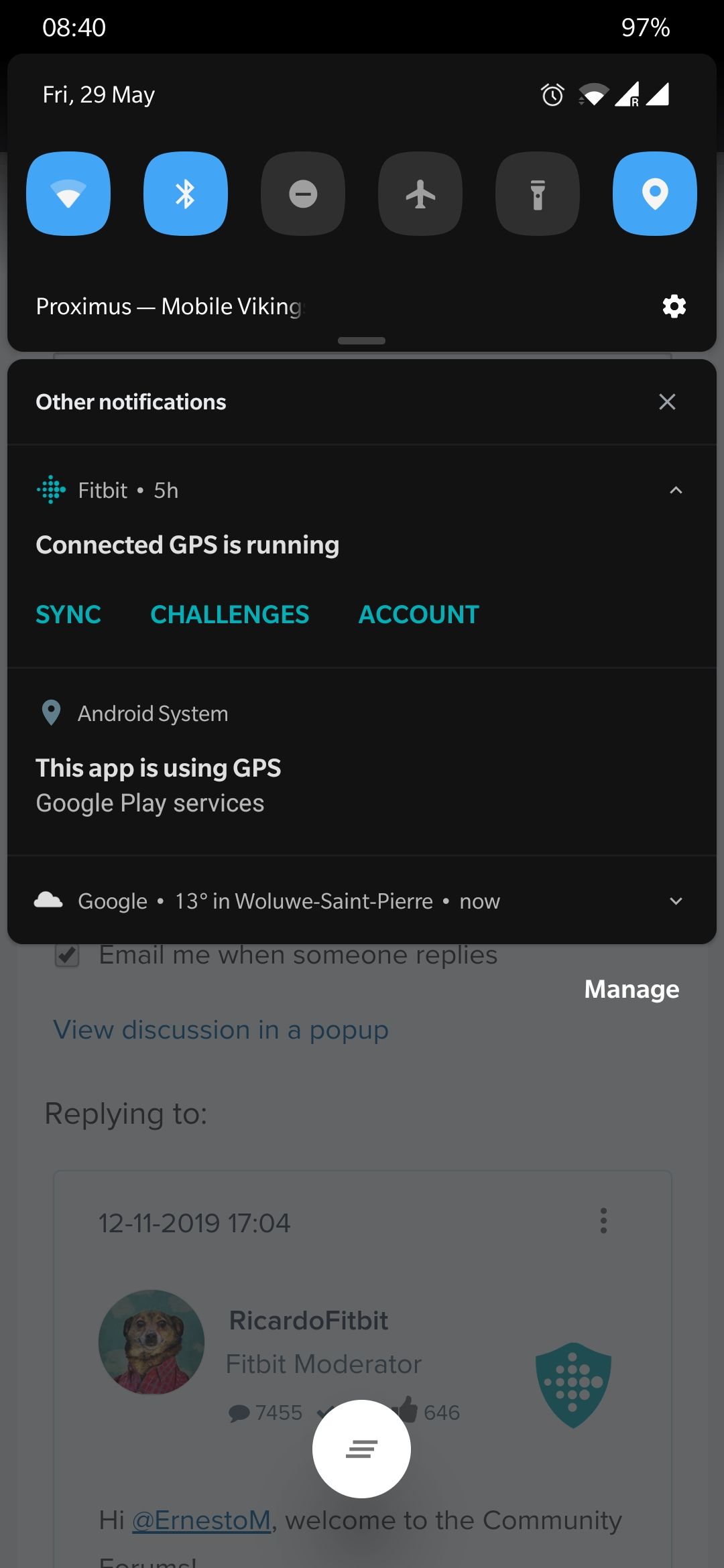Screen dimensions: 724x1568
Task: Open ACCOUNT from Fitbit notification
Action: click(419, 614)
